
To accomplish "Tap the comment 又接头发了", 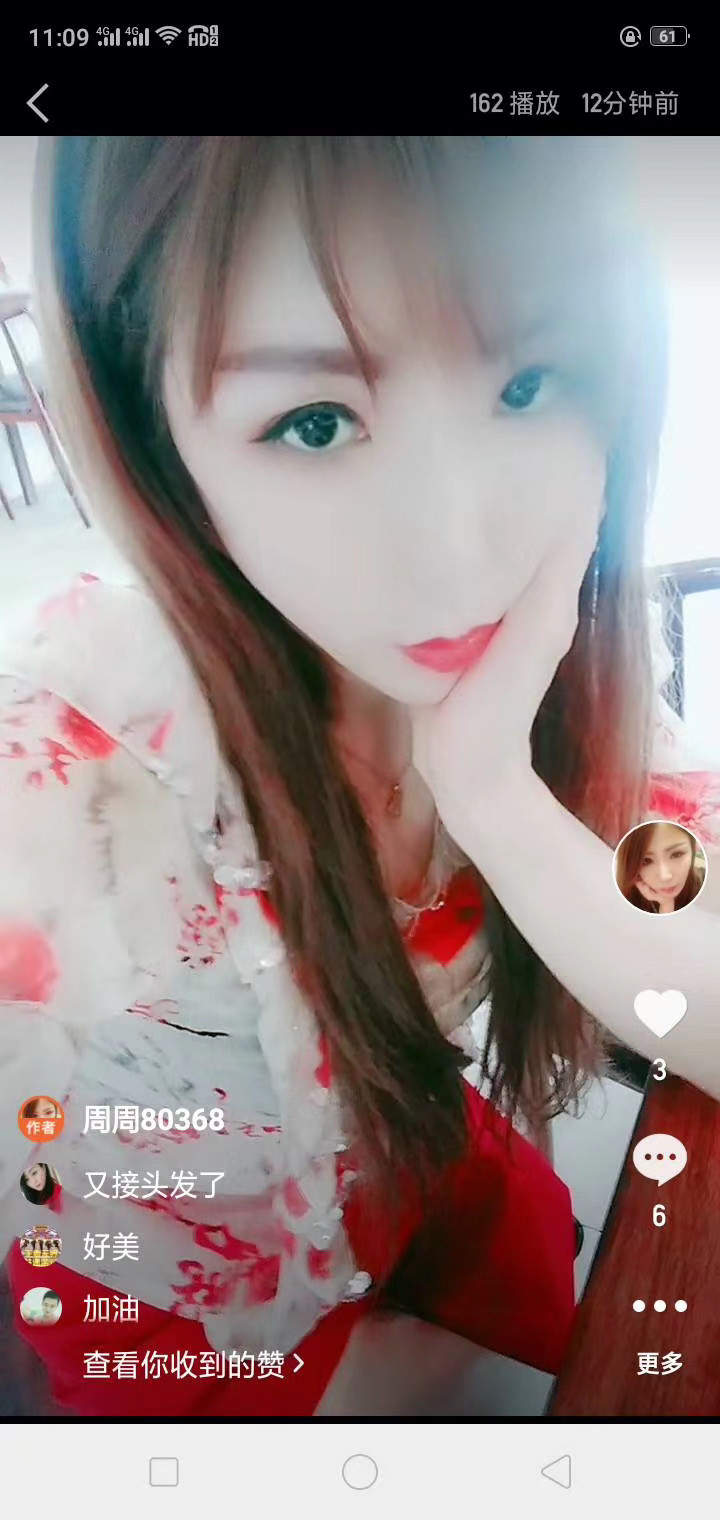I will pyautogui.click(x=154, y=1185).
